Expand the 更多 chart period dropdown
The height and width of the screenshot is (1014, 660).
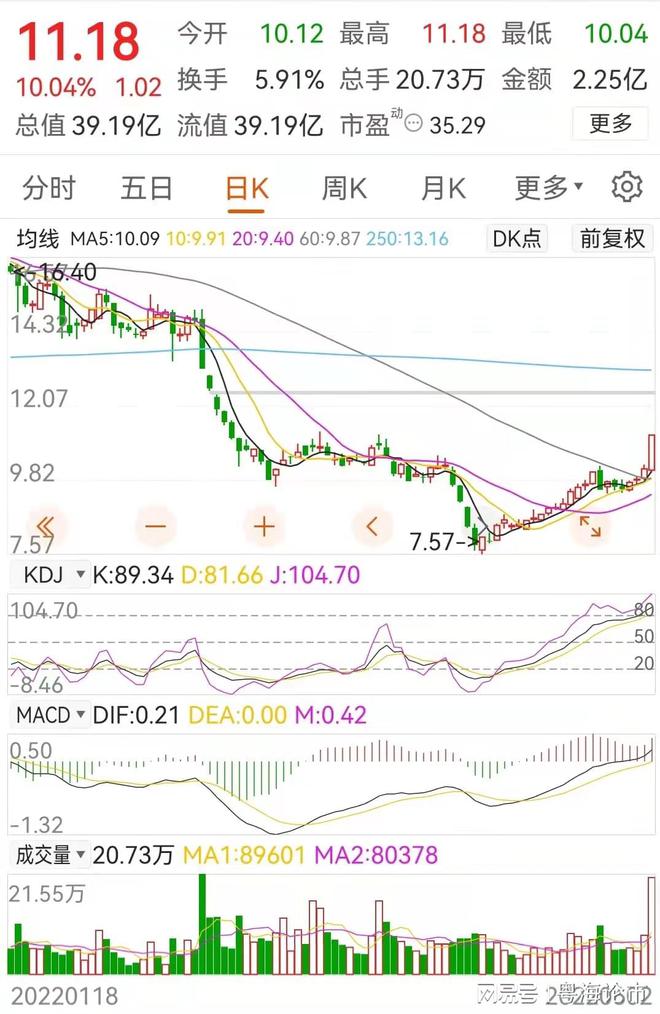pos(549,187)
